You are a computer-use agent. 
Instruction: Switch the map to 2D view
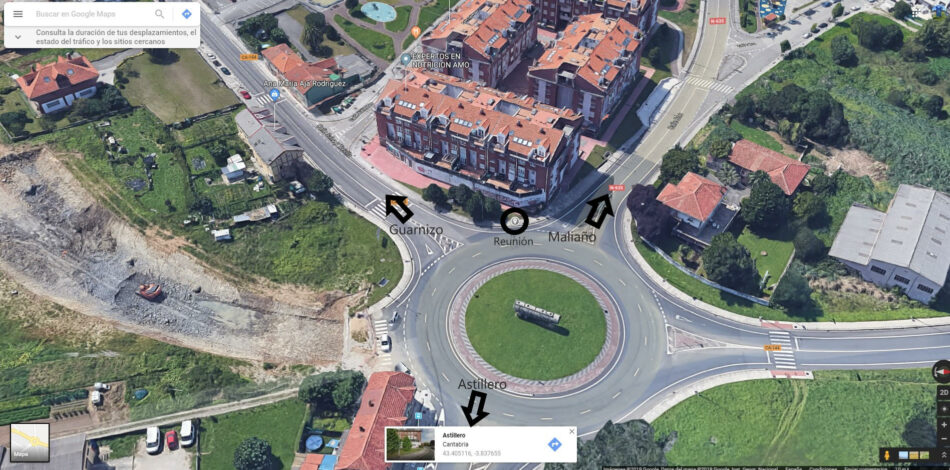pos(941,393)
